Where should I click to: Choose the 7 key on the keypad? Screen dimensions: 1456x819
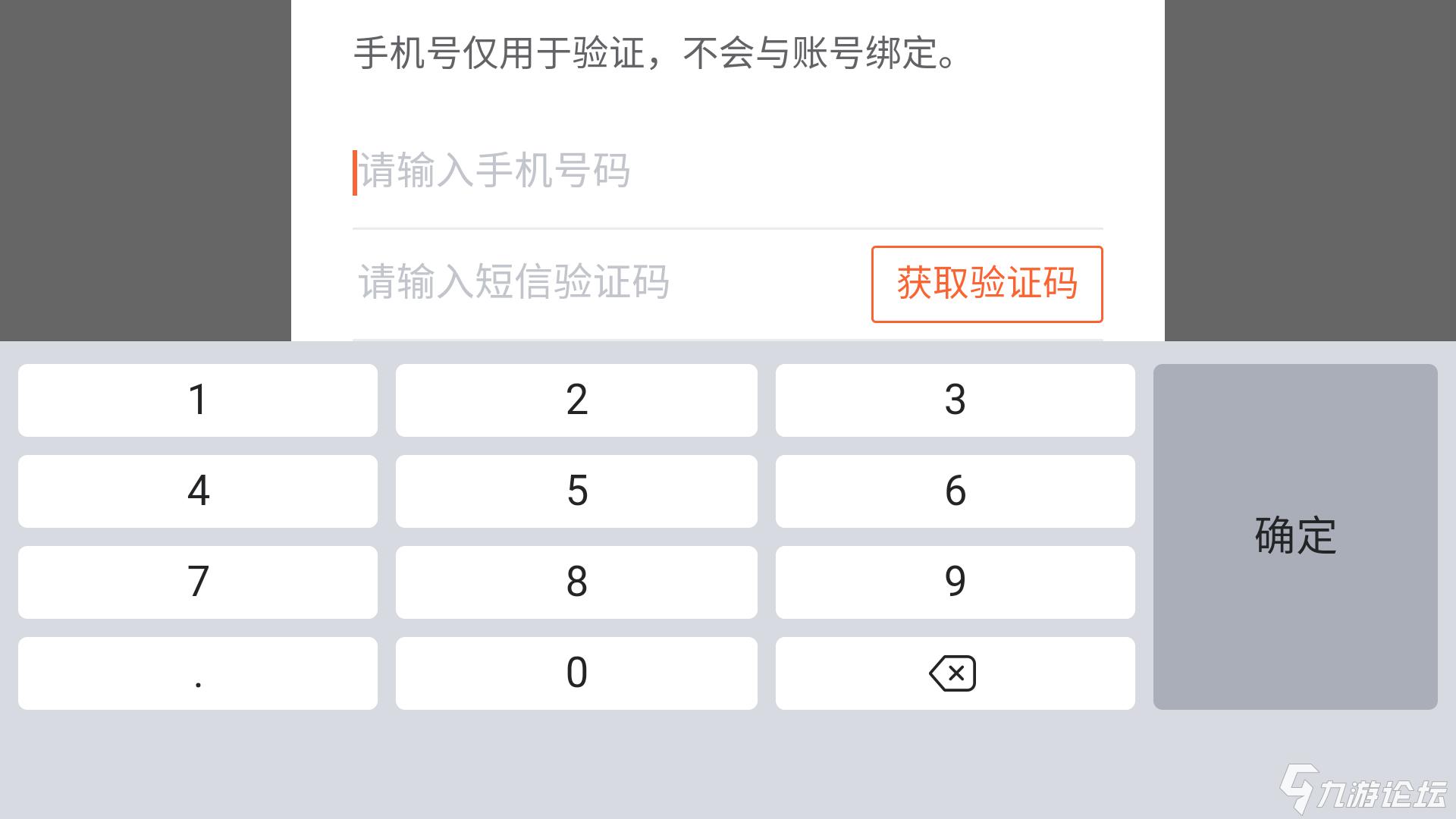[197, 582]
